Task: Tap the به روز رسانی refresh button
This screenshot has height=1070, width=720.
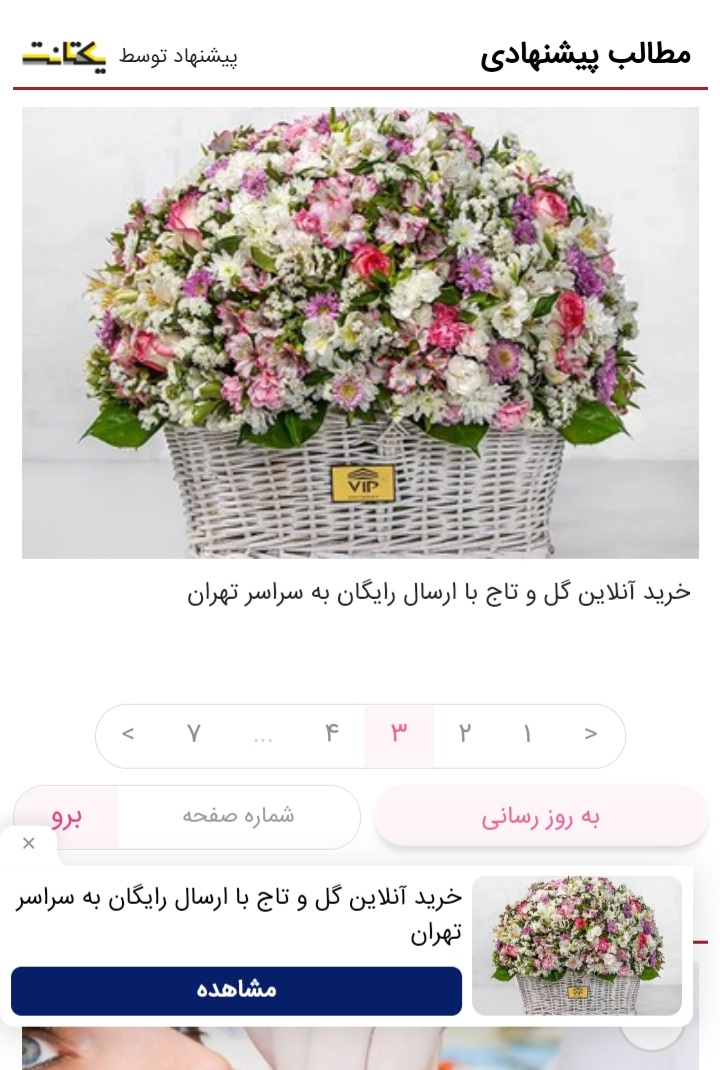Action: pyautogui.click(x=540, y=817)
